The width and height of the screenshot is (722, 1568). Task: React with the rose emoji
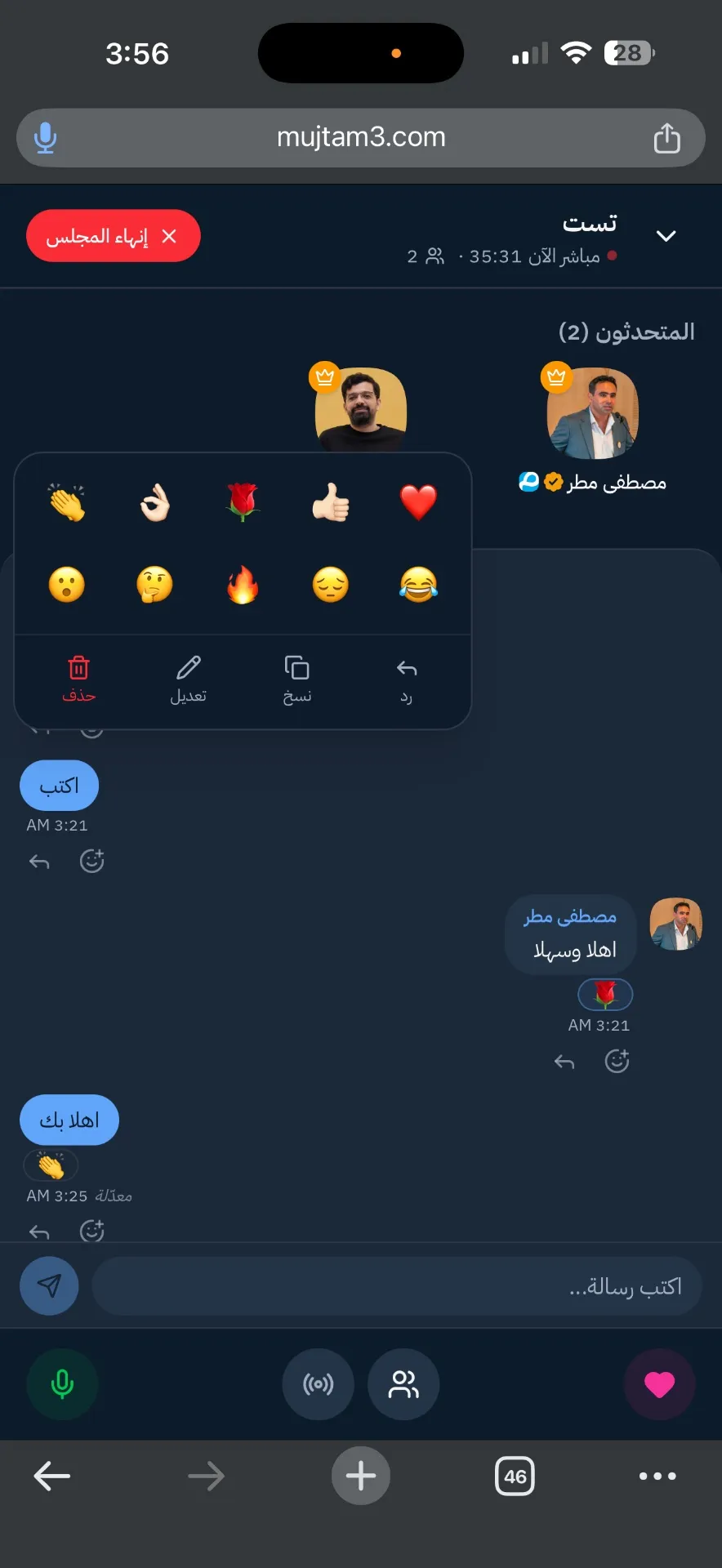coord(243,502)
